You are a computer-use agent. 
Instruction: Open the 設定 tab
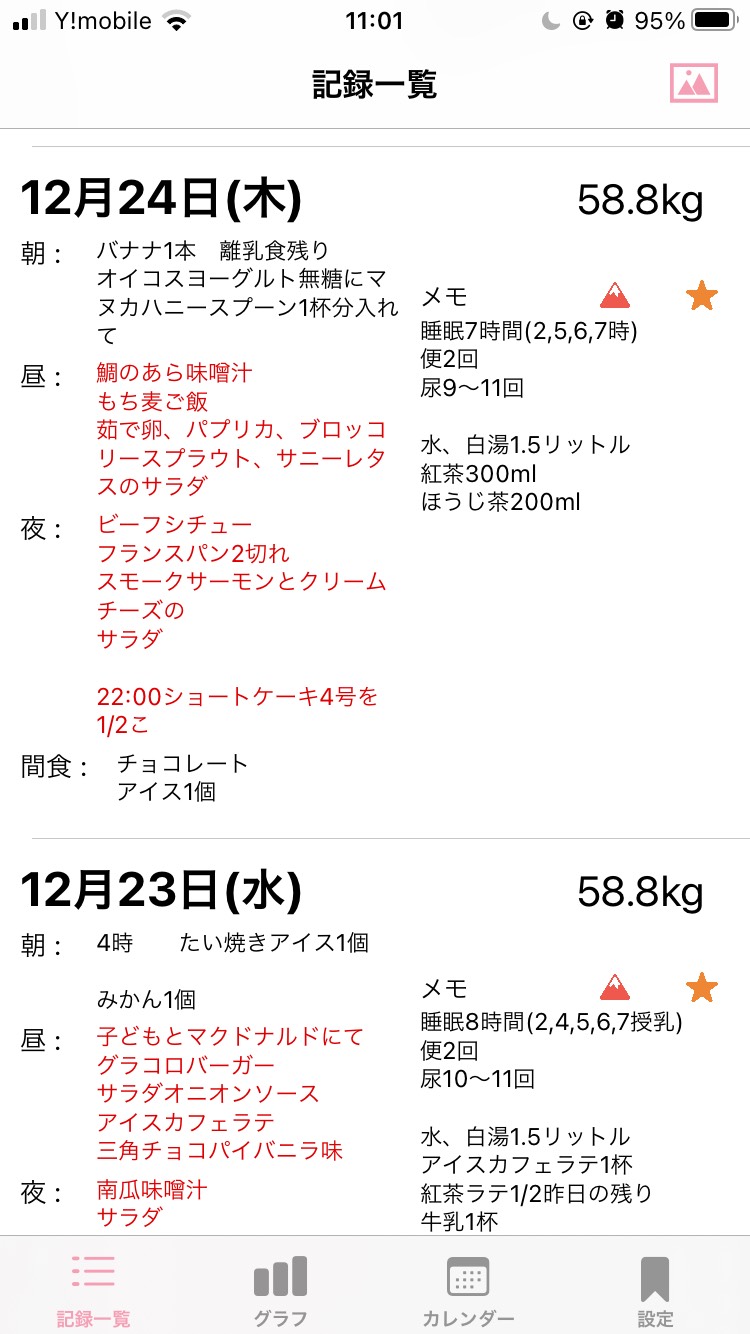pyautogui.click(x=655, y=1290)
